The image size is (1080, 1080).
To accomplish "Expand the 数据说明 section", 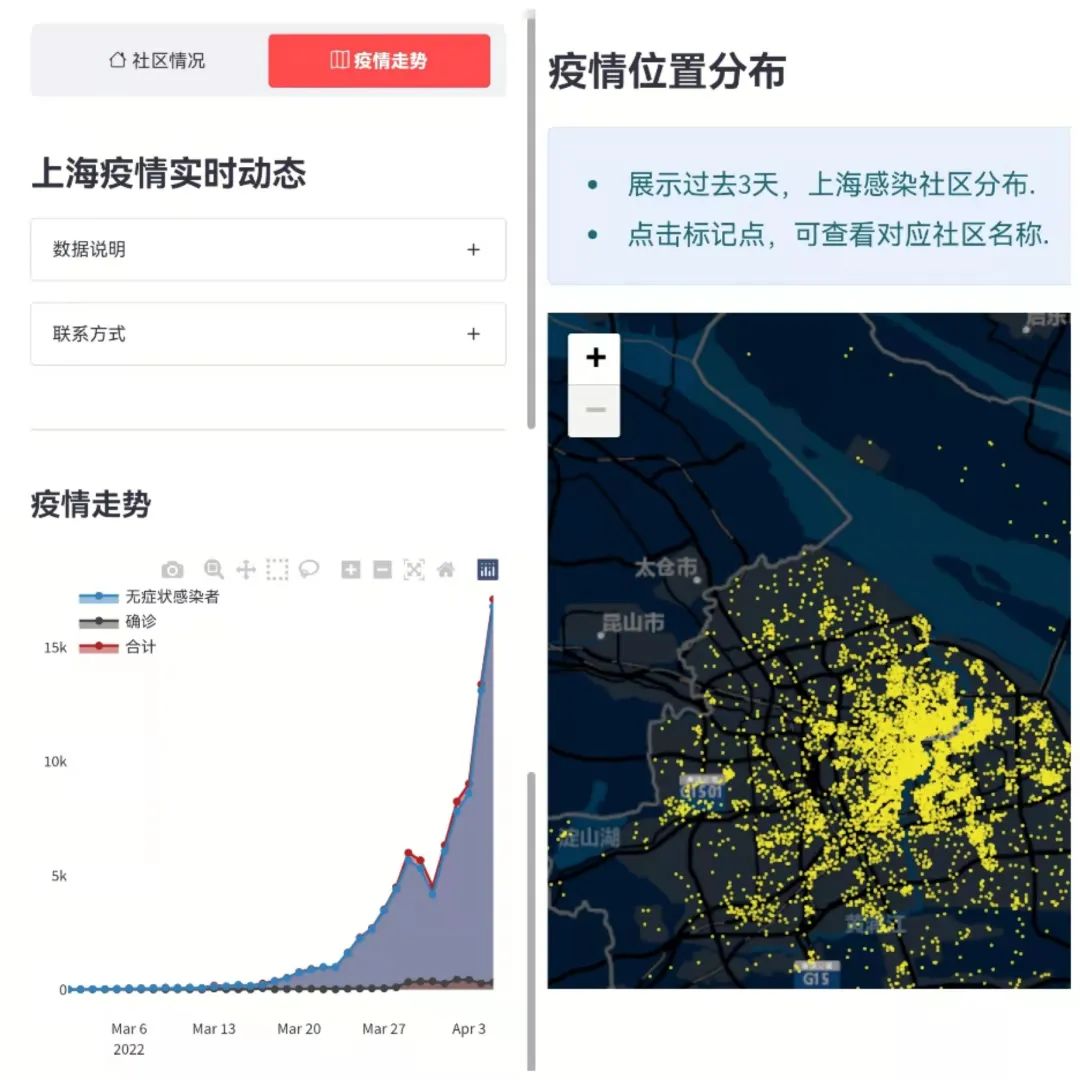I will pos(268,250).
